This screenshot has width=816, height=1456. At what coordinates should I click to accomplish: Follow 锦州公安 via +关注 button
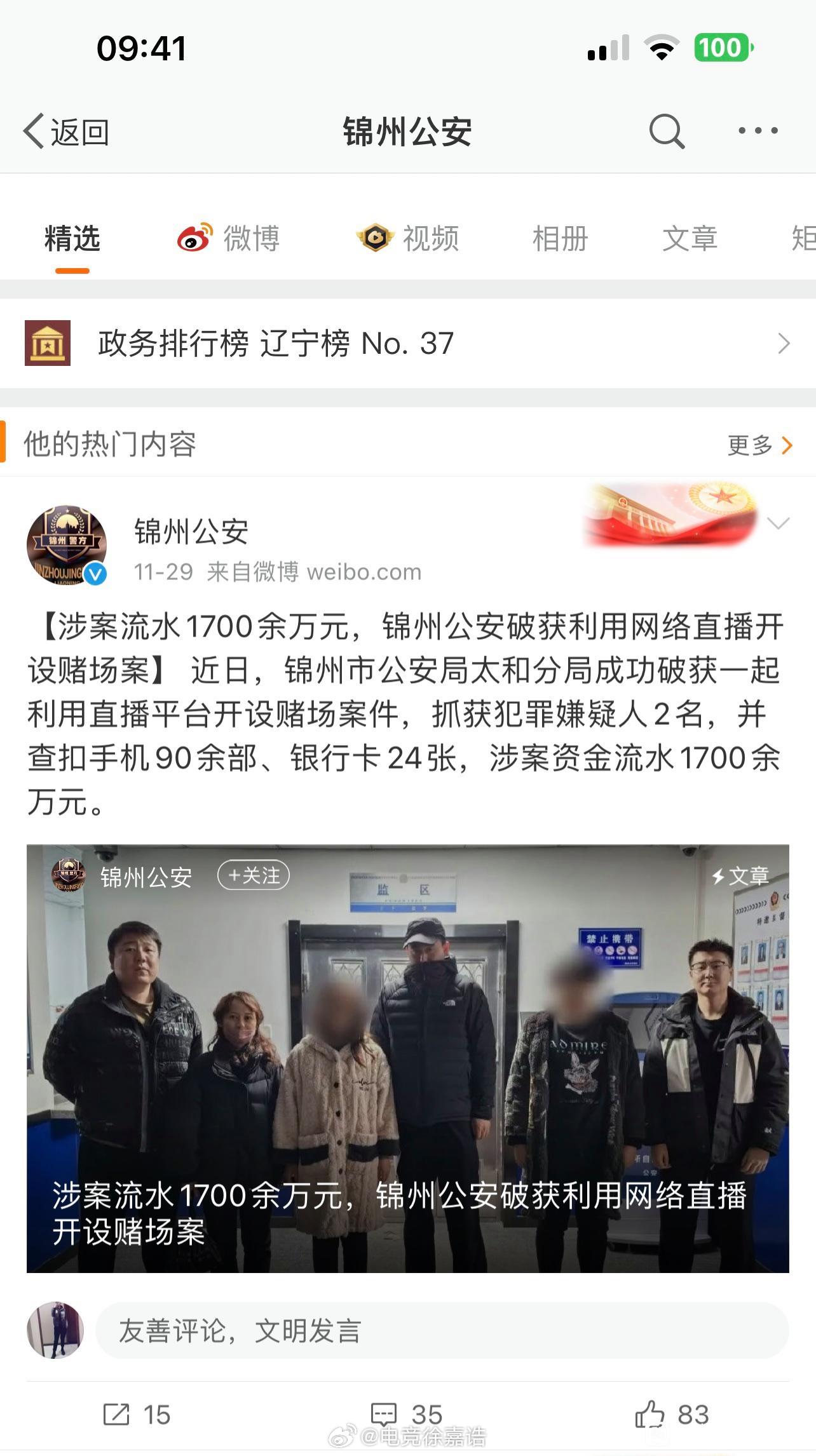point(254,875)
